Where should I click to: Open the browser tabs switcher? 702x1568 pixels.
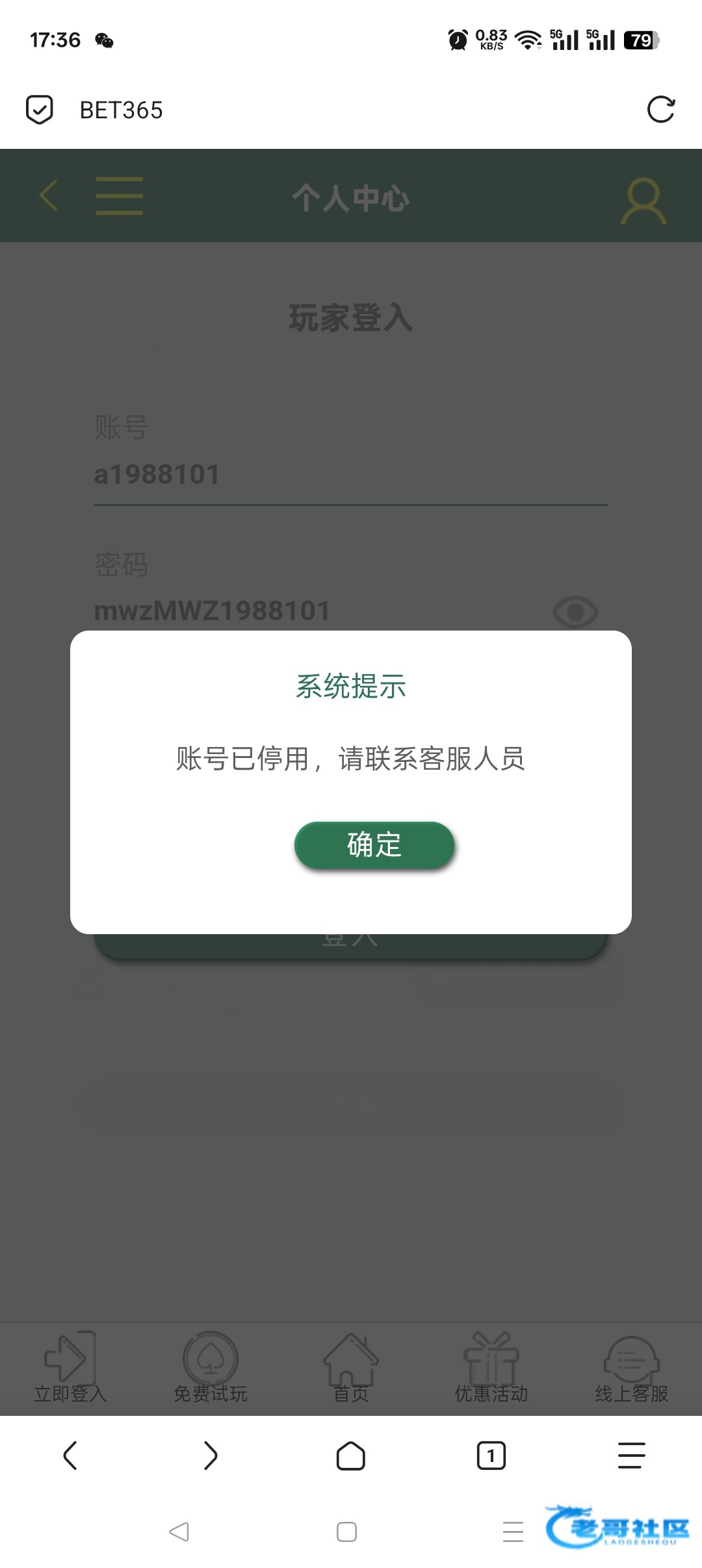coord(491,1456)
